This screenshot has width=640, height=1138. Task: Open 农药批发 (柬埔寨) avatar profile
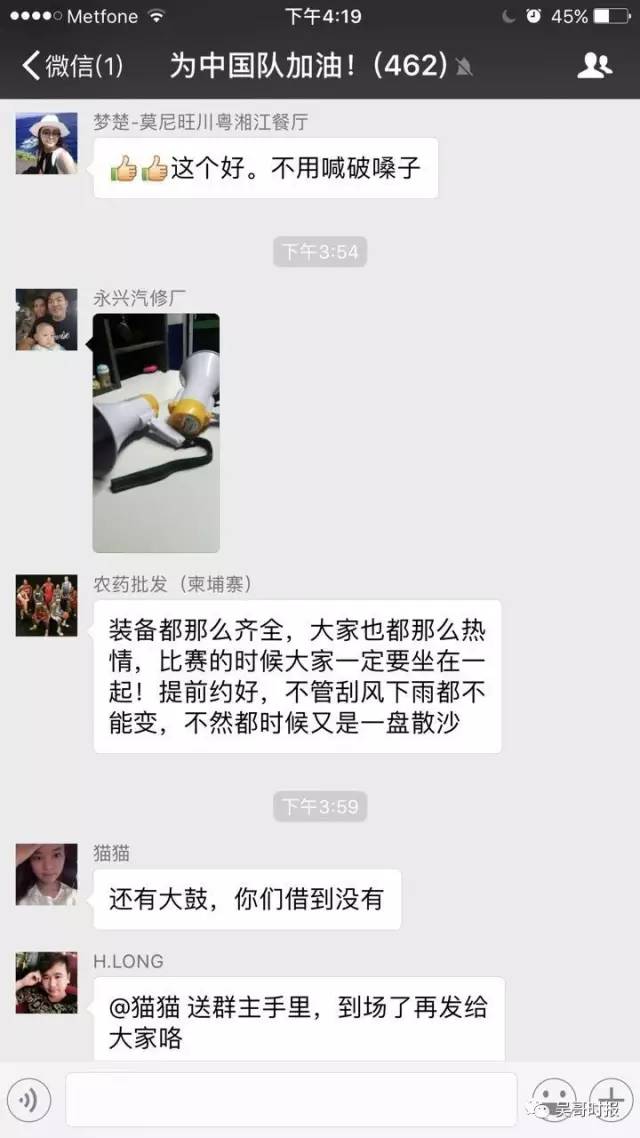[46, 605]
